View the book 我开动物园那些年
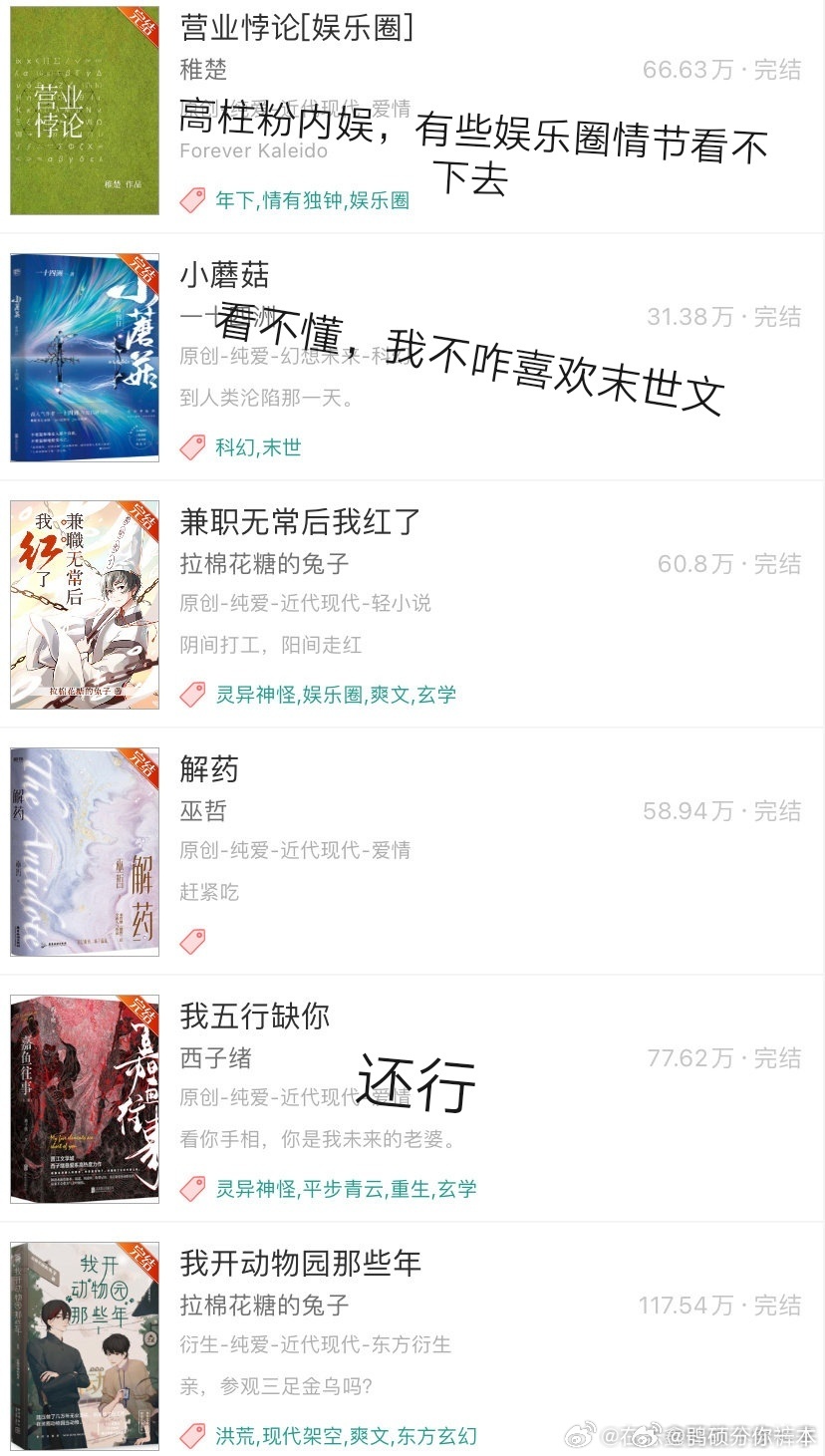825x1456 pixels. pyautogui.click(x=300, y=1263)
